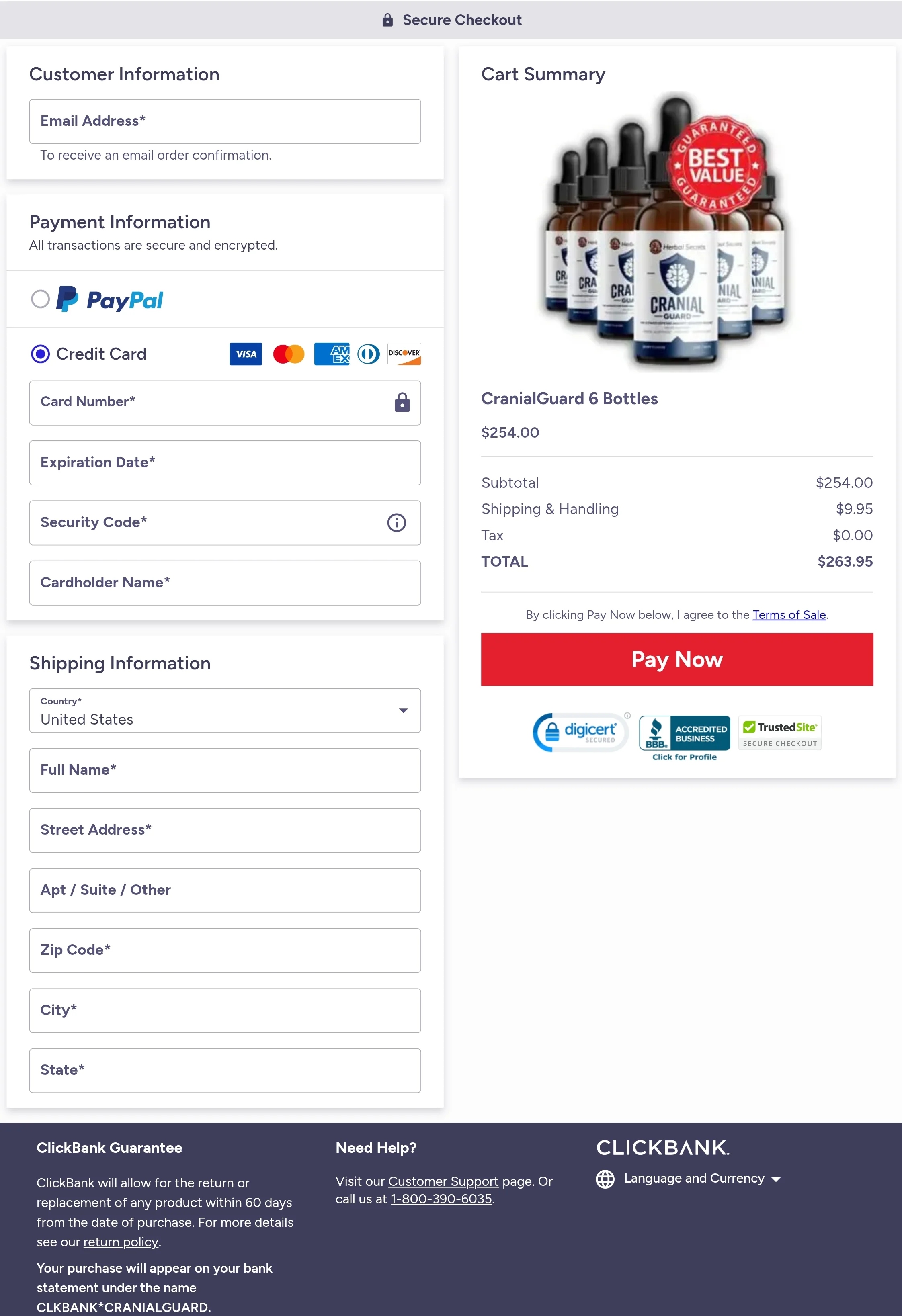Tap the Zip Code field
The image size is (902, 1316).
point(224,950)
